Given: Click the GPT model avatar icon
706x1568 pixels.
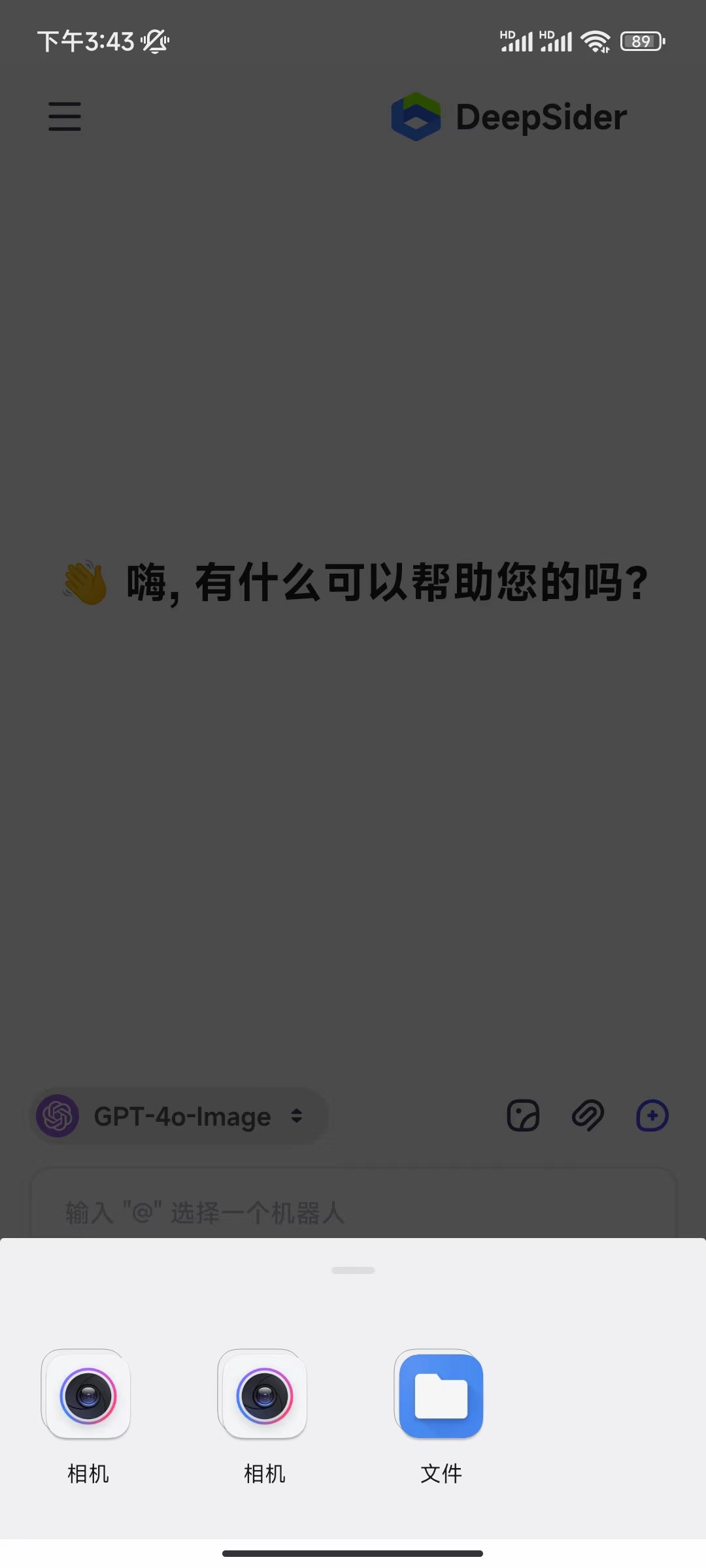Looking at the screenshot, I should click(58, 1116).
